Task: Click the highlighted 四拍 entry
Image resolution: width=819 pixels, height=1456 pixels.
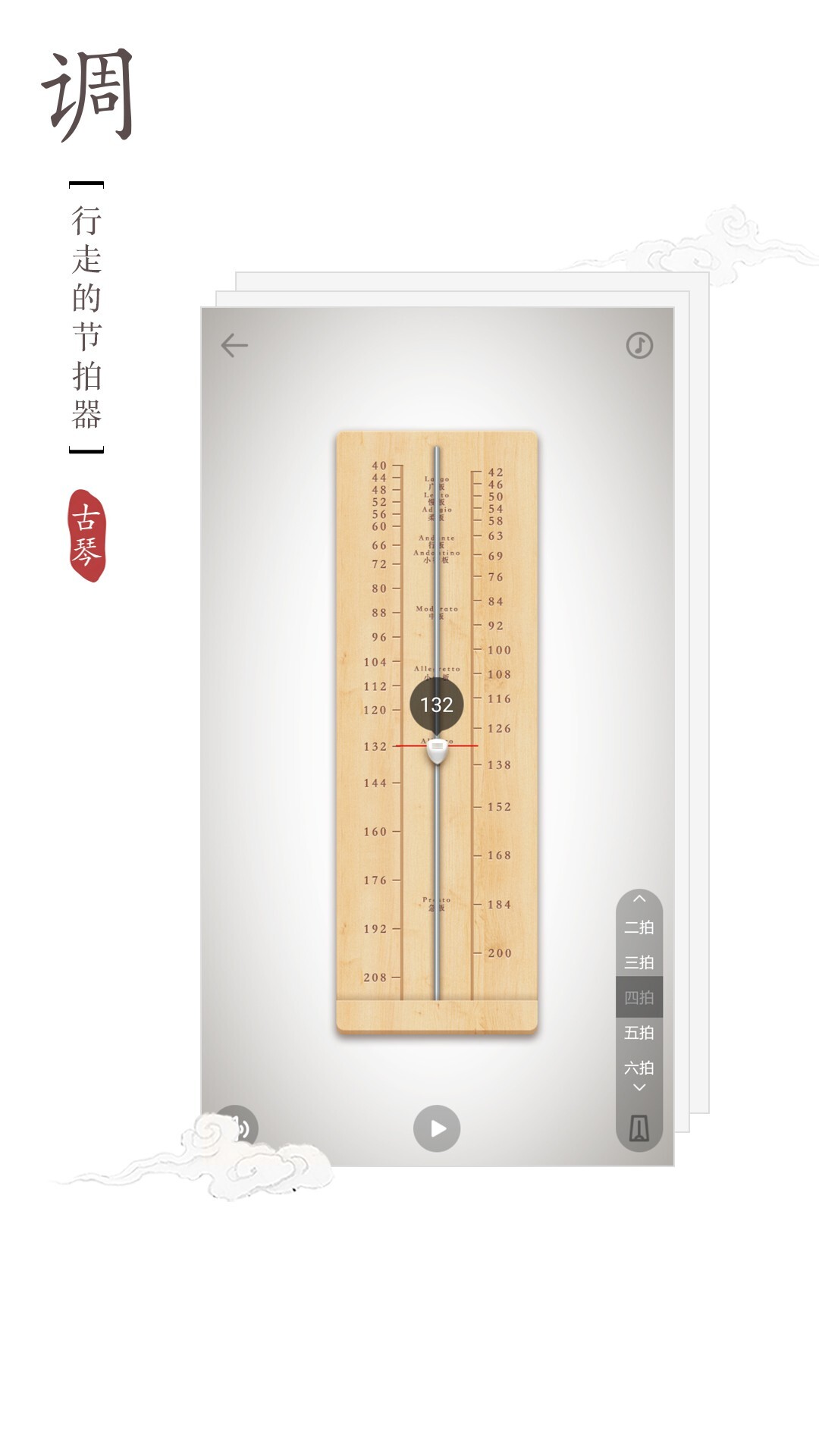Action: (x=641, y=998)
